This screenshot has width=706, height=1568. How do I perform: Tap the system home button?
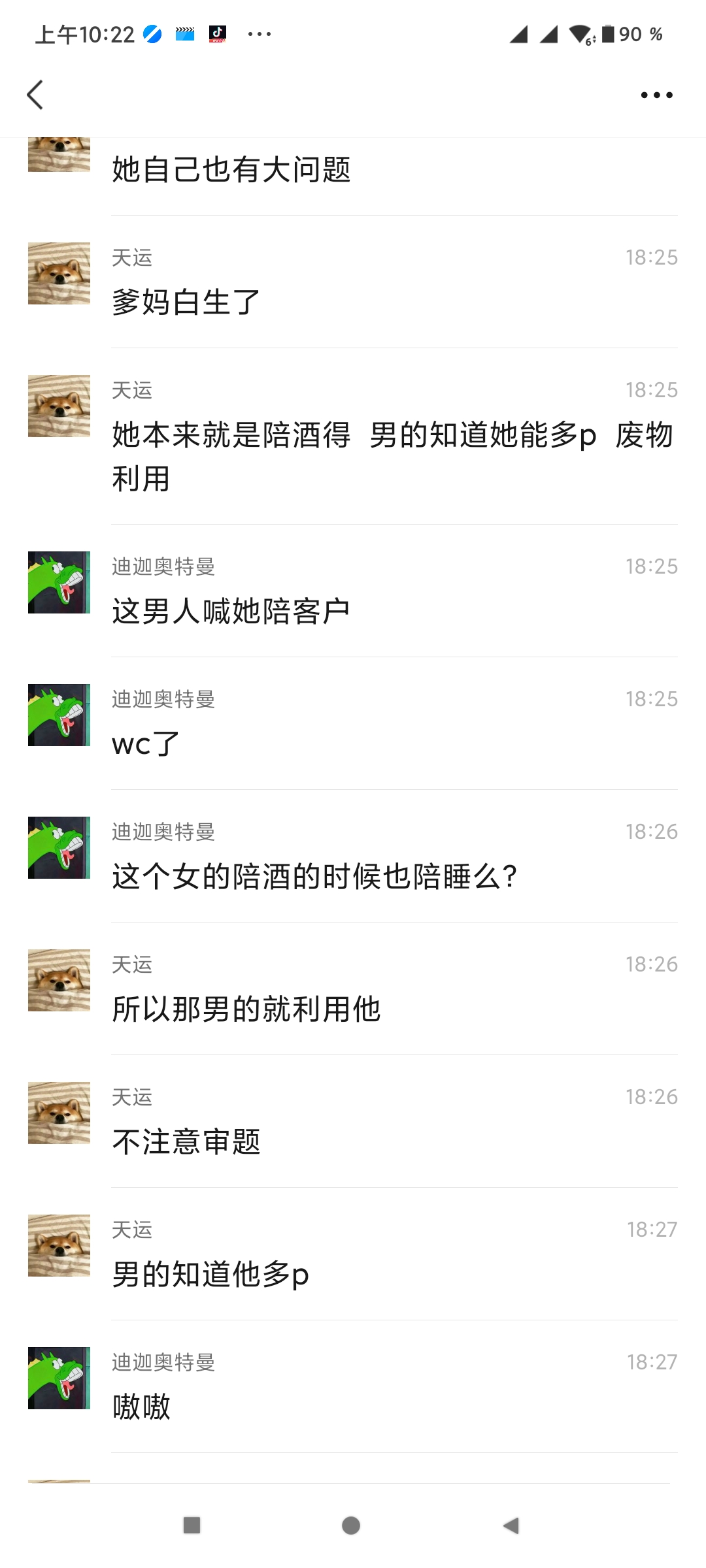351,1526
